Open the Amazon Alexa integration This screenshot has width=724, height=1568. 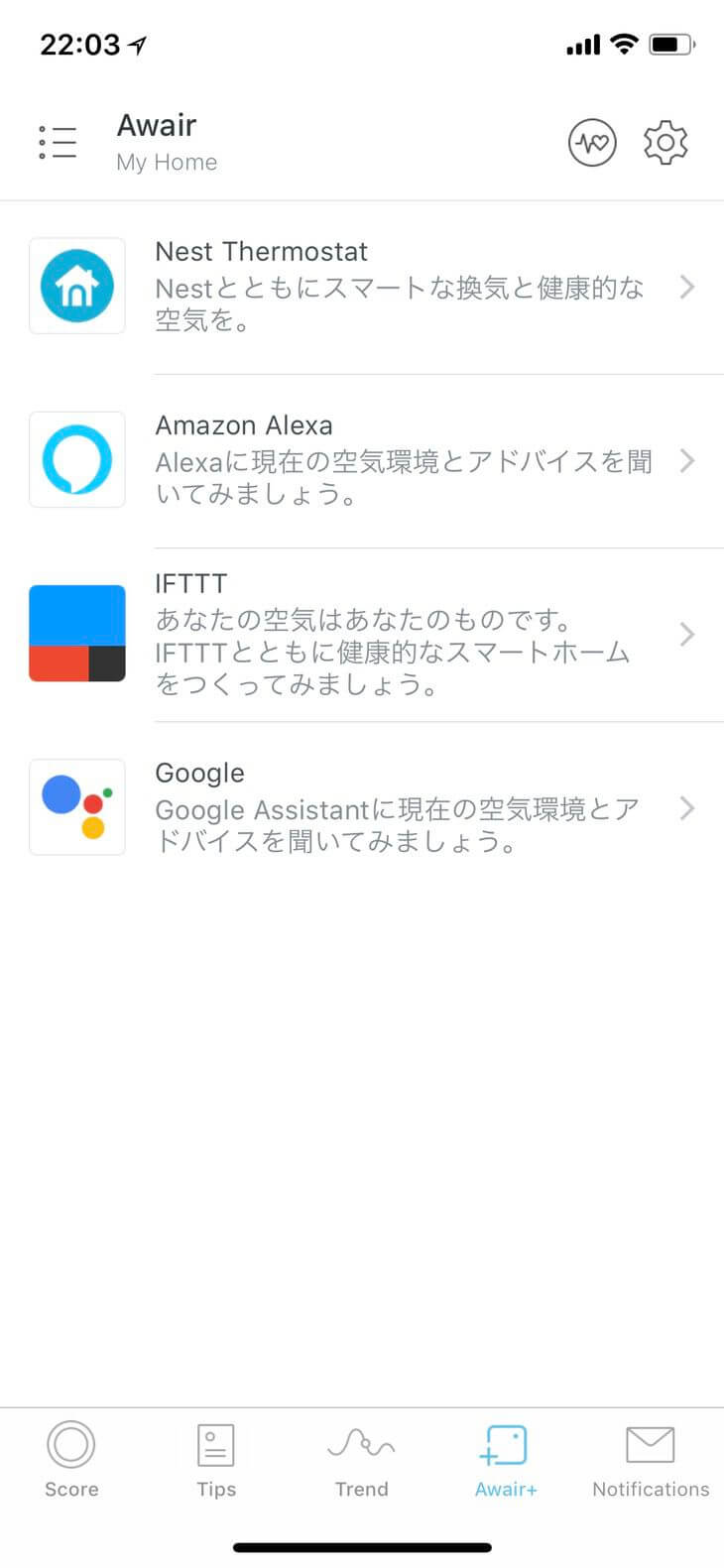pos(362,461)
